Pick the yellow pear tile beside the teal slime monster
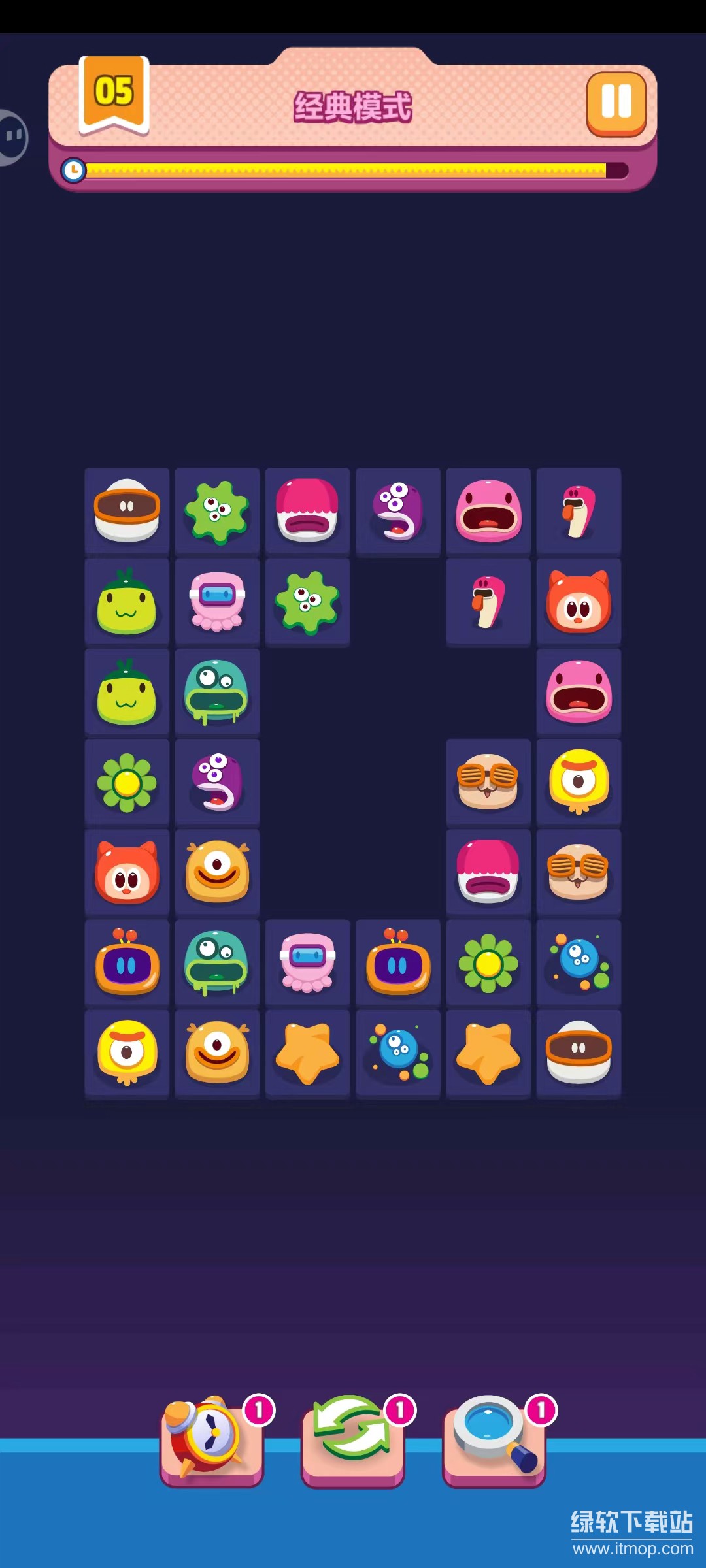This screenshot has height=1568, width=706. [127, 693]
